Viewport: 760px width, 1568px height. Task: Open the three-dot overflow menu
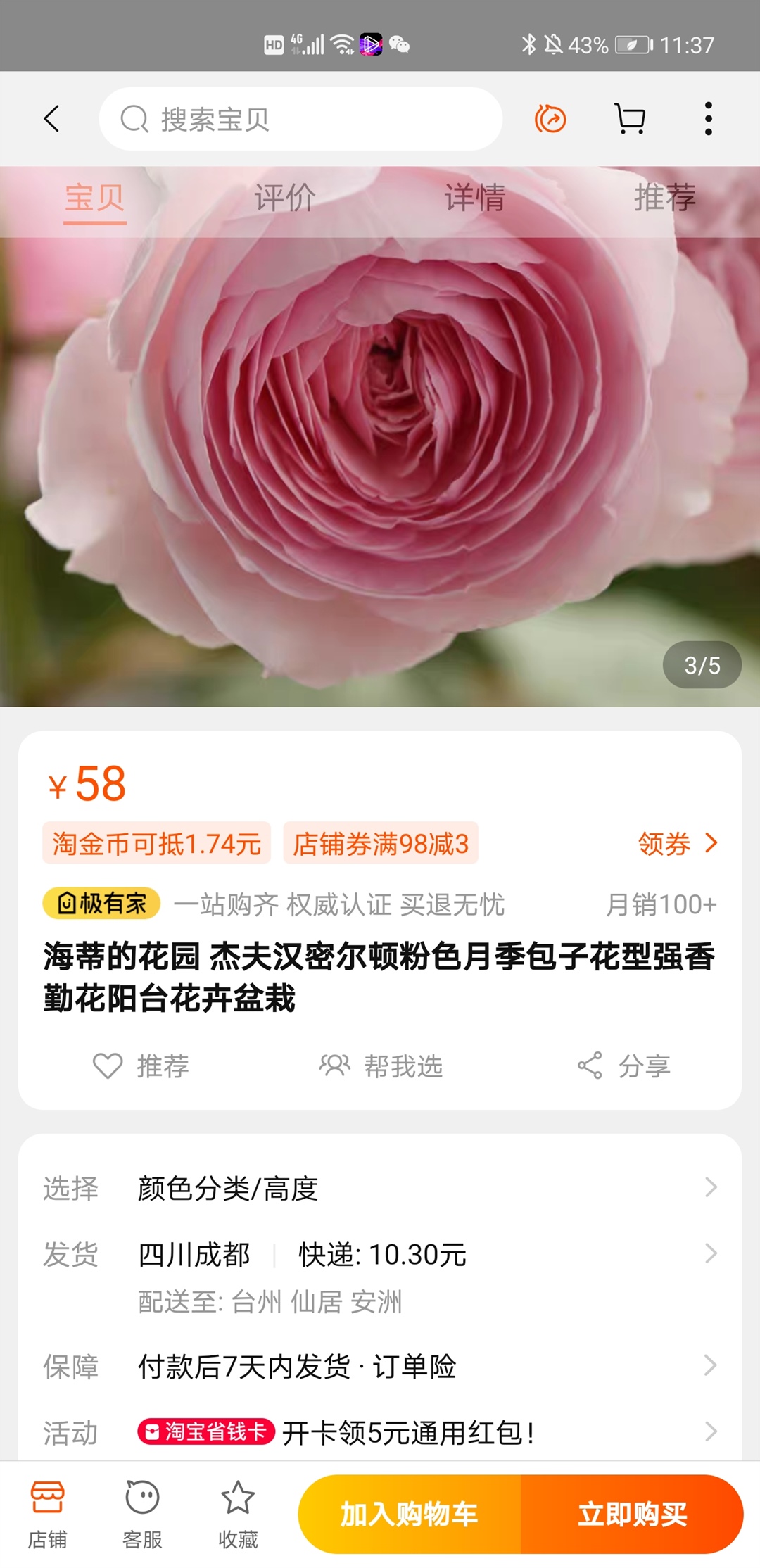pos(708,119)
